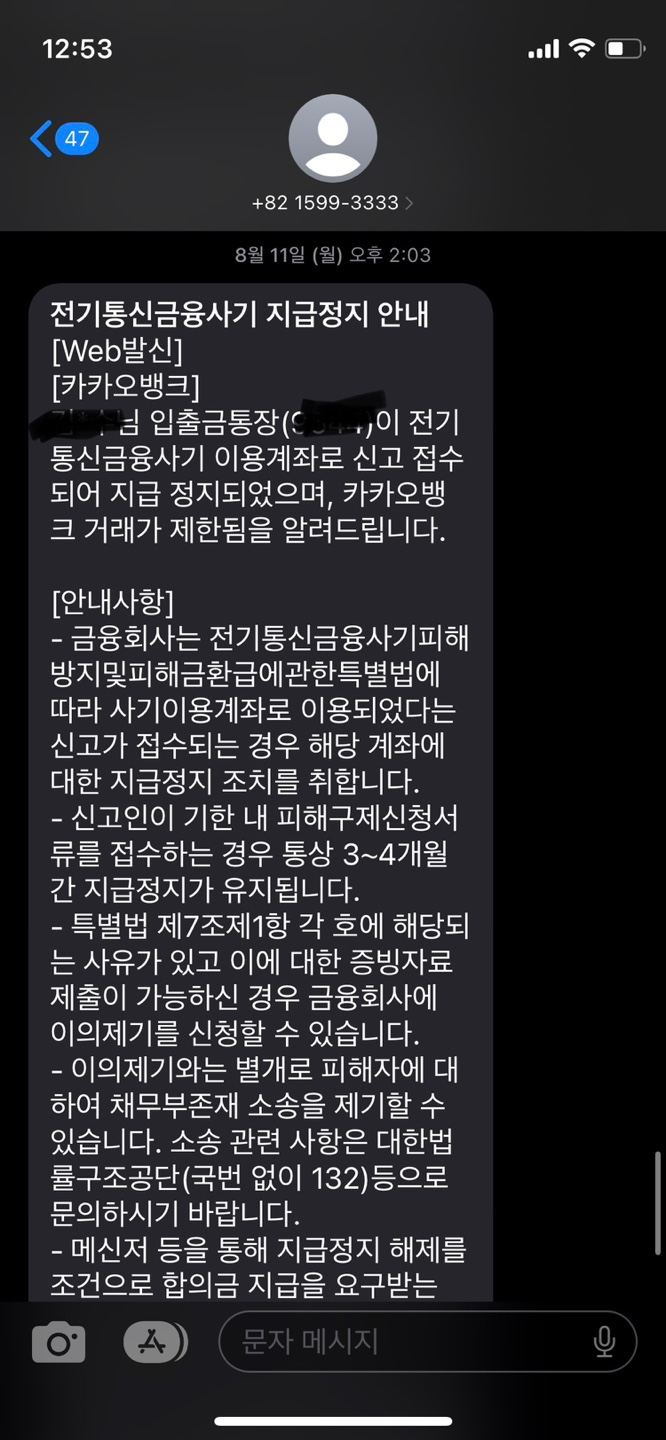The height and width of the screenshot is (1440, 666).
Task: Open the iMessage apps drawer
Action: tap(155, 1342)
